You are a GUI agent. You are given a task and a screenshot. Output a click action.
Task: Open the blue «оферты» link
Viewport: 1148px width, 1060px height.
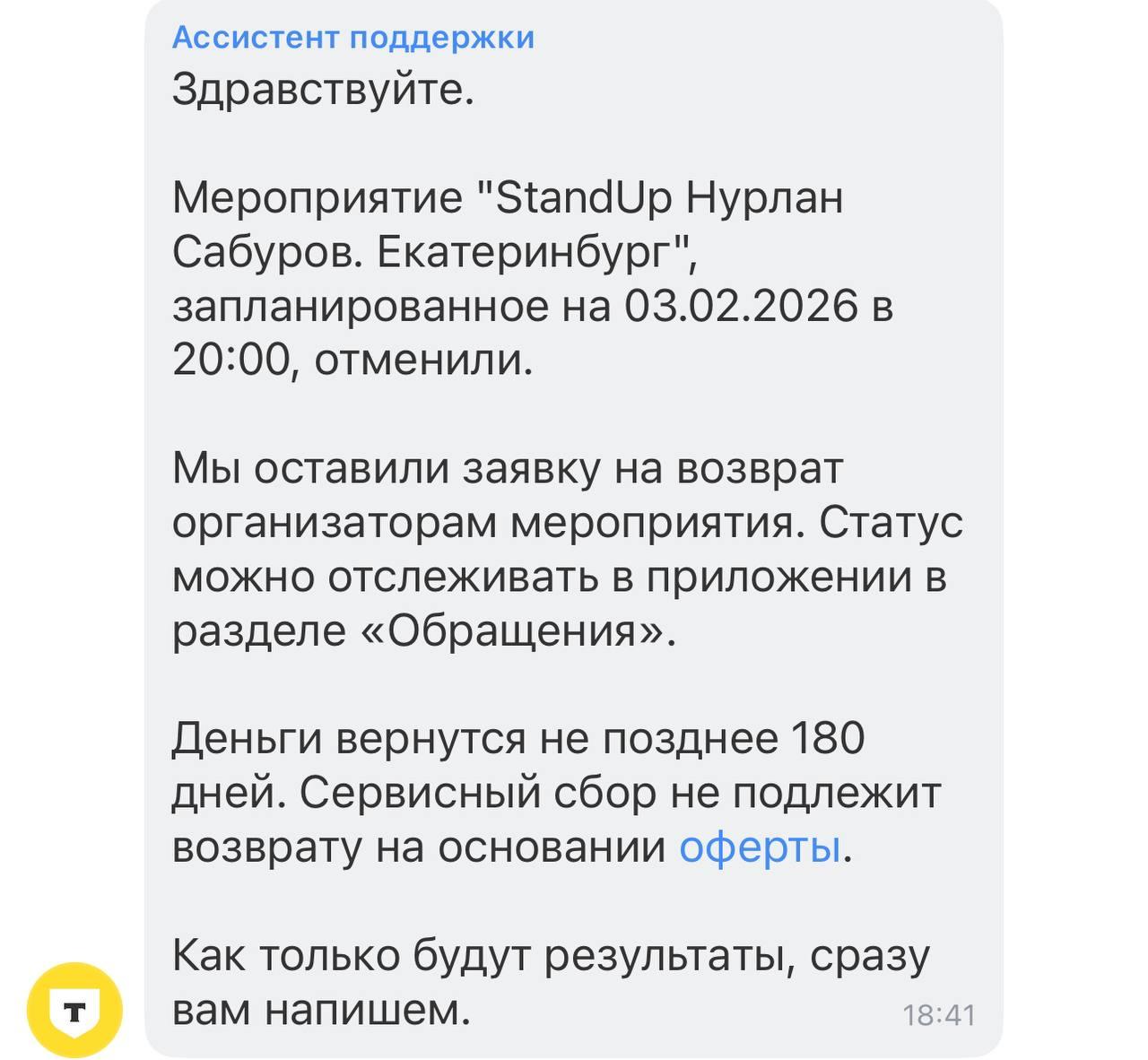(x=760, y=847)
